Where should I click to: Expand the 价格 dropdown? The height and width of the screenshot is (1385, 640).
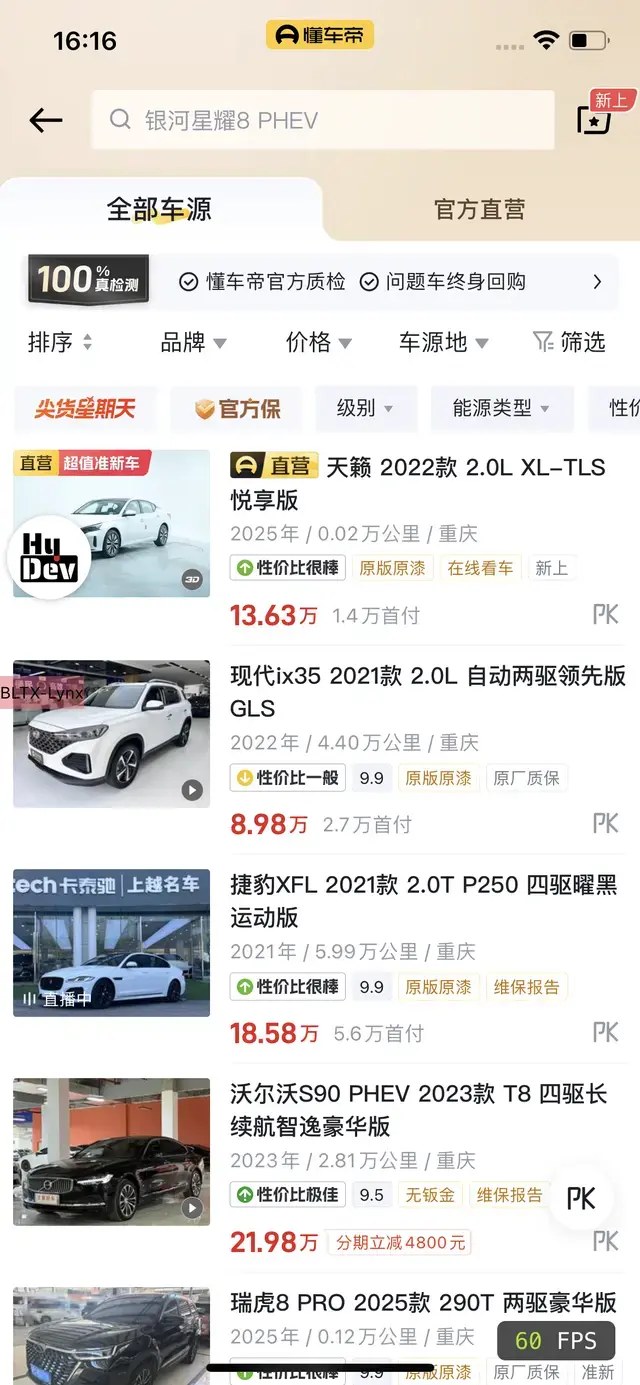coord(318,342)
